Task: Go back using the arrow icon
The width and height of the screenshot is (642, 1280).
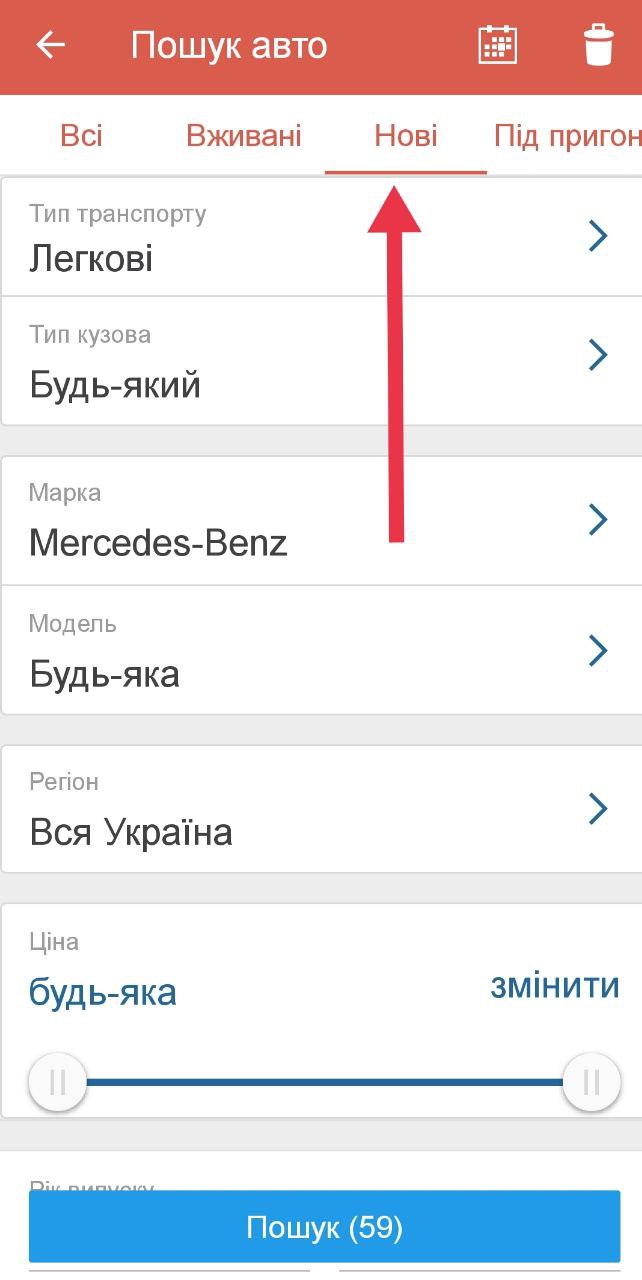Action: pos(50,46)
